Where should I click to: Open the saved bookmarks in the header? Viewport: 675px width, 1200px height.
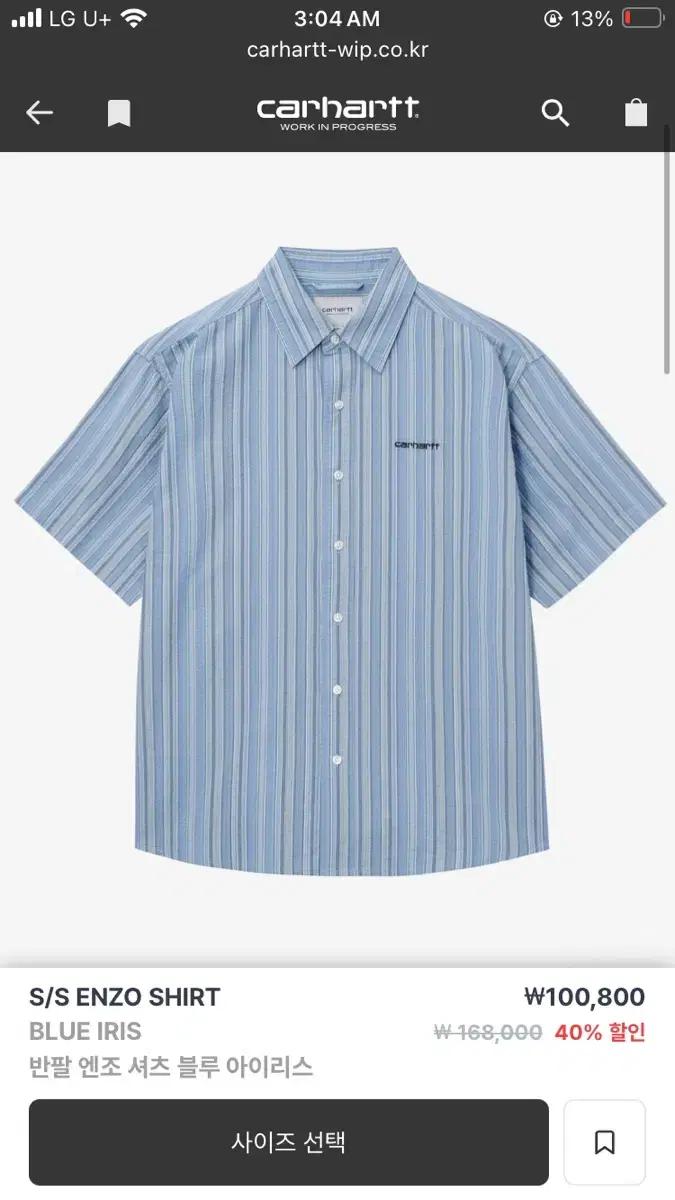coord(119,113)
